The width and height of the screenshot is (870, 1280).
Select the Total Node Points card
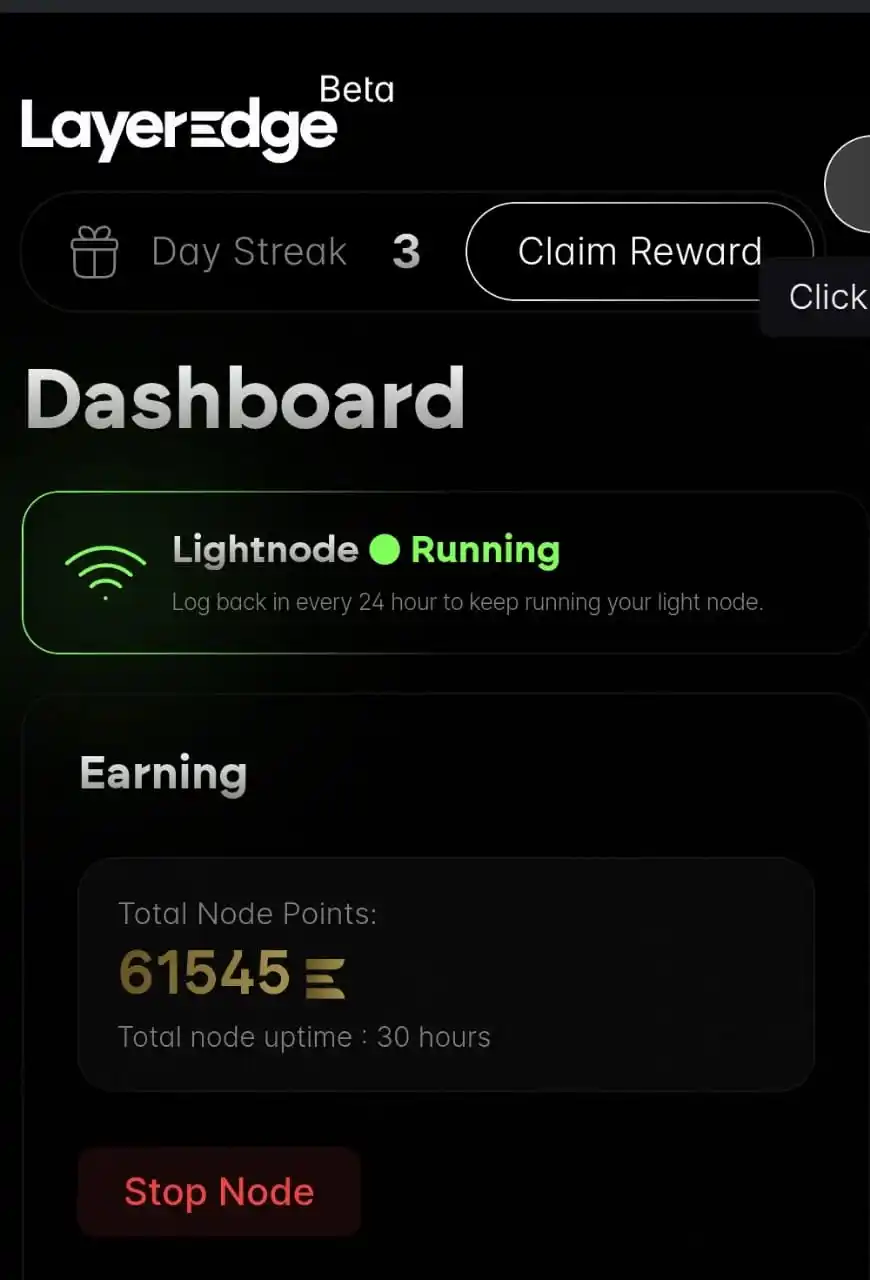pyautogui.click(x=448, y=973)
